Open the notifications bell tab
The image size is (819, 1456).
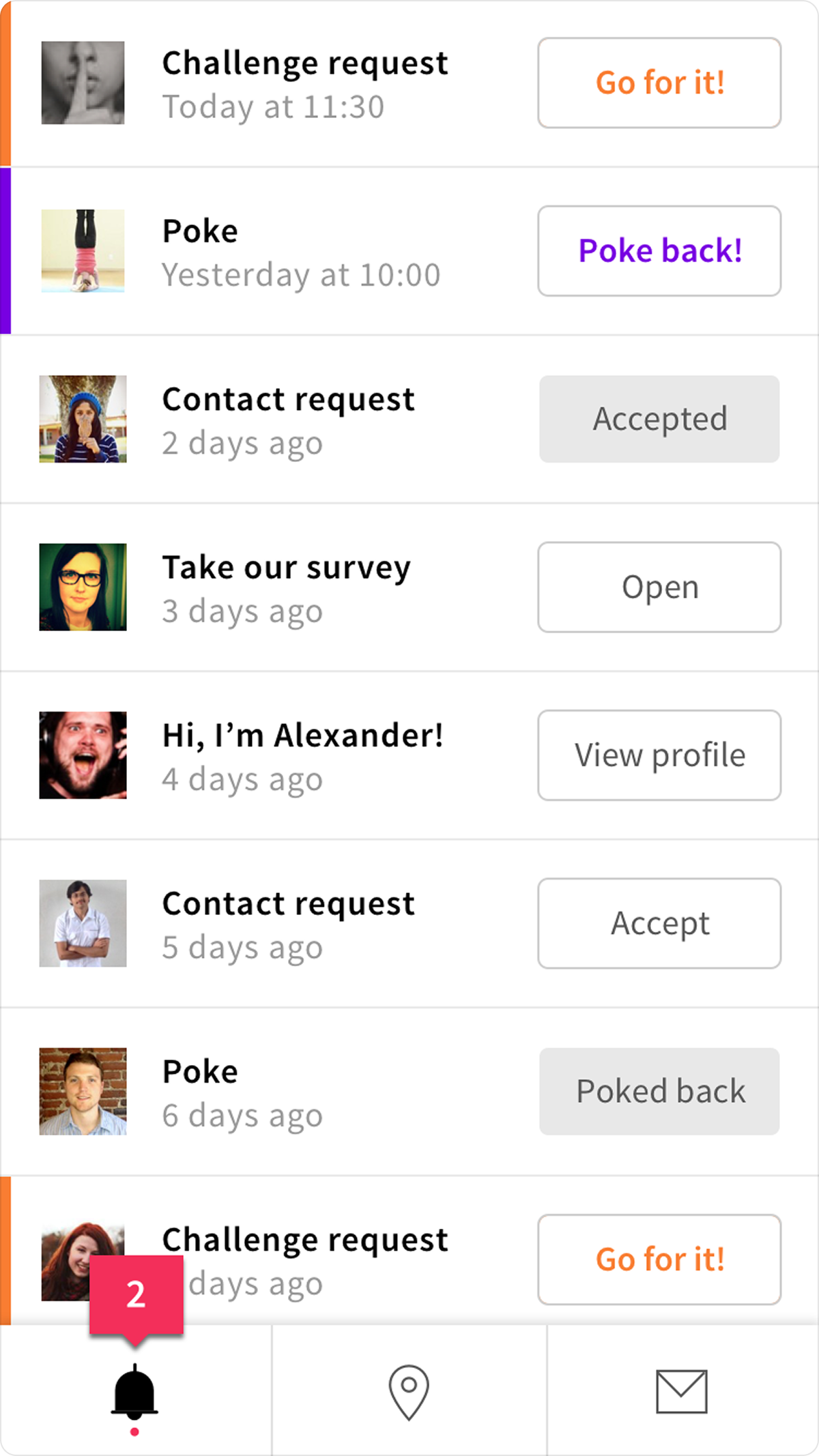pos(135,1391)
